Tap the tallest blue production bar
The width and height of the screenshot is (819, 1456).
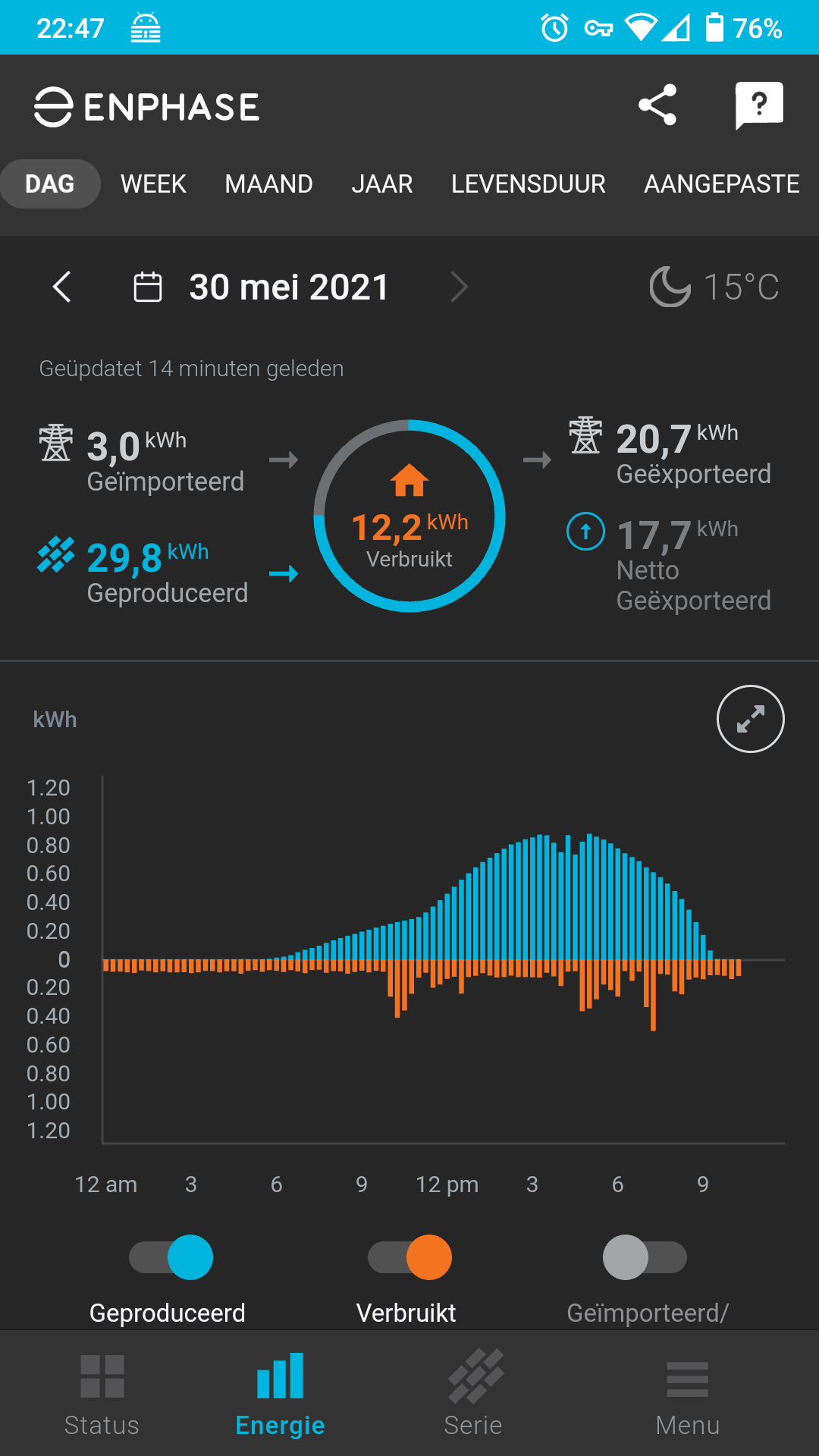pos(588,895)
